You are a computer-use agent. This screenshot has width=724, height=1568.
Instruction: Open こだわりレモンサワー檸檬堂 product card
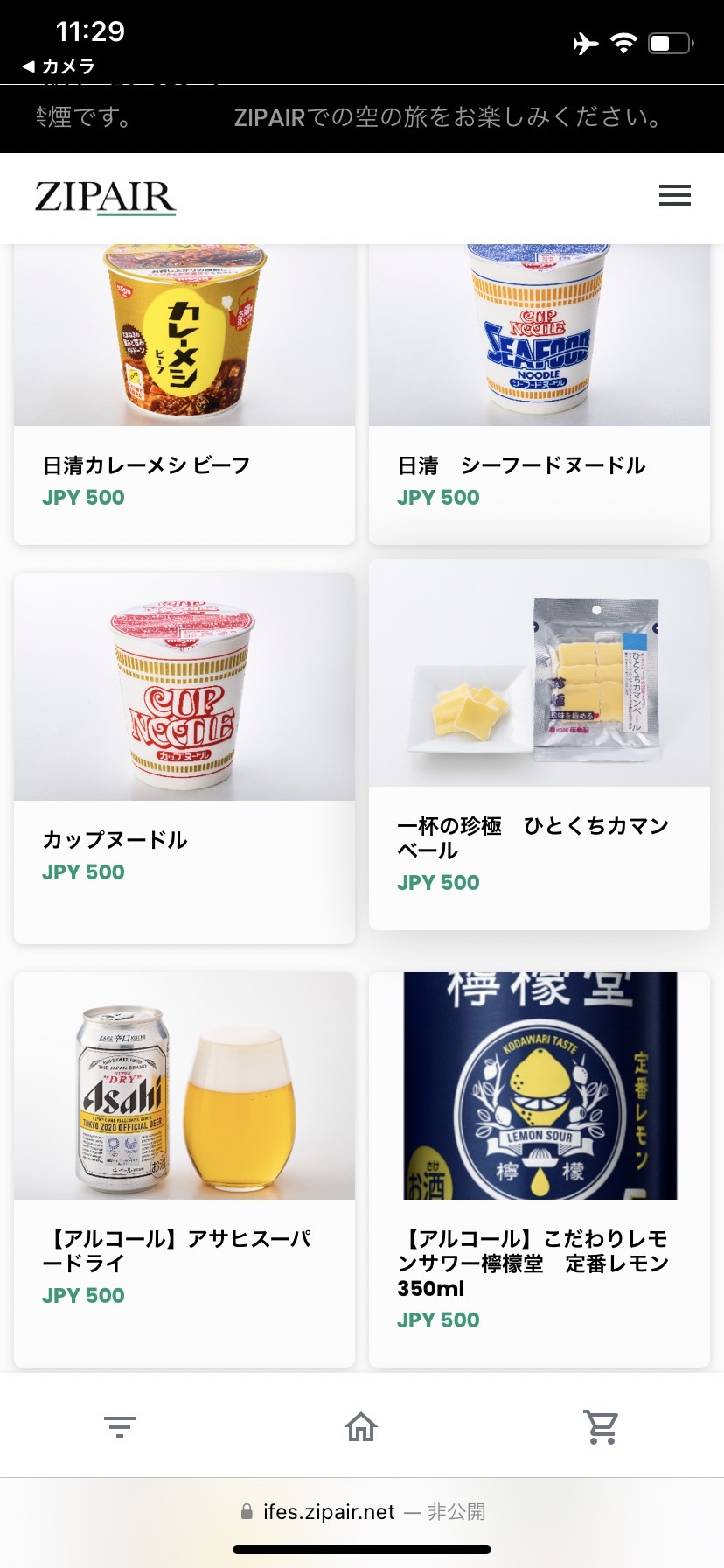(539, 1168)
